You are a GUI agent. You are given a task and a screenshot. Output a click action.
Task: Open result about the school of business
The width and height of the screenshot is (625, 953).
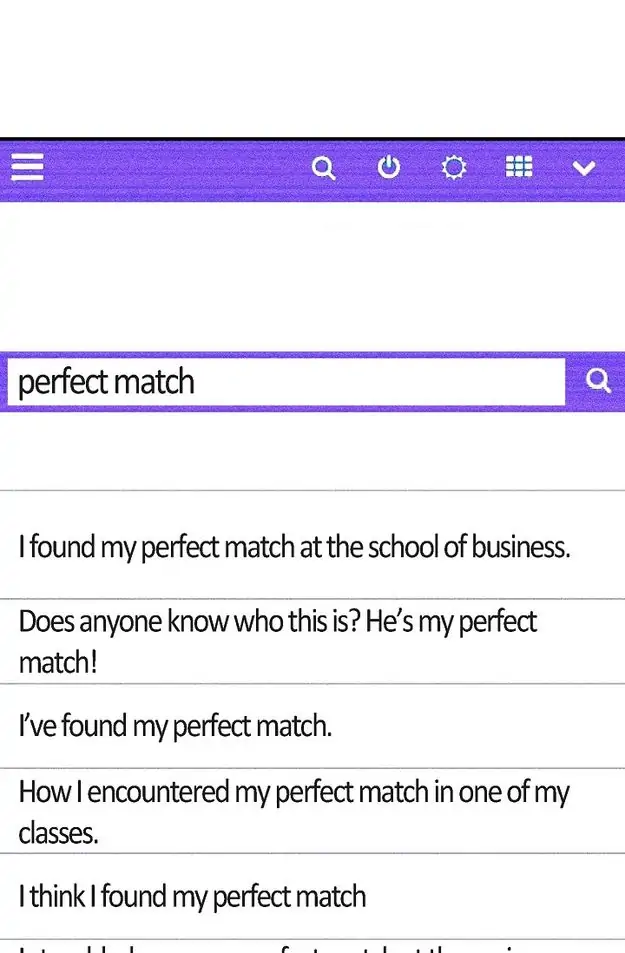tap(294, 547)
